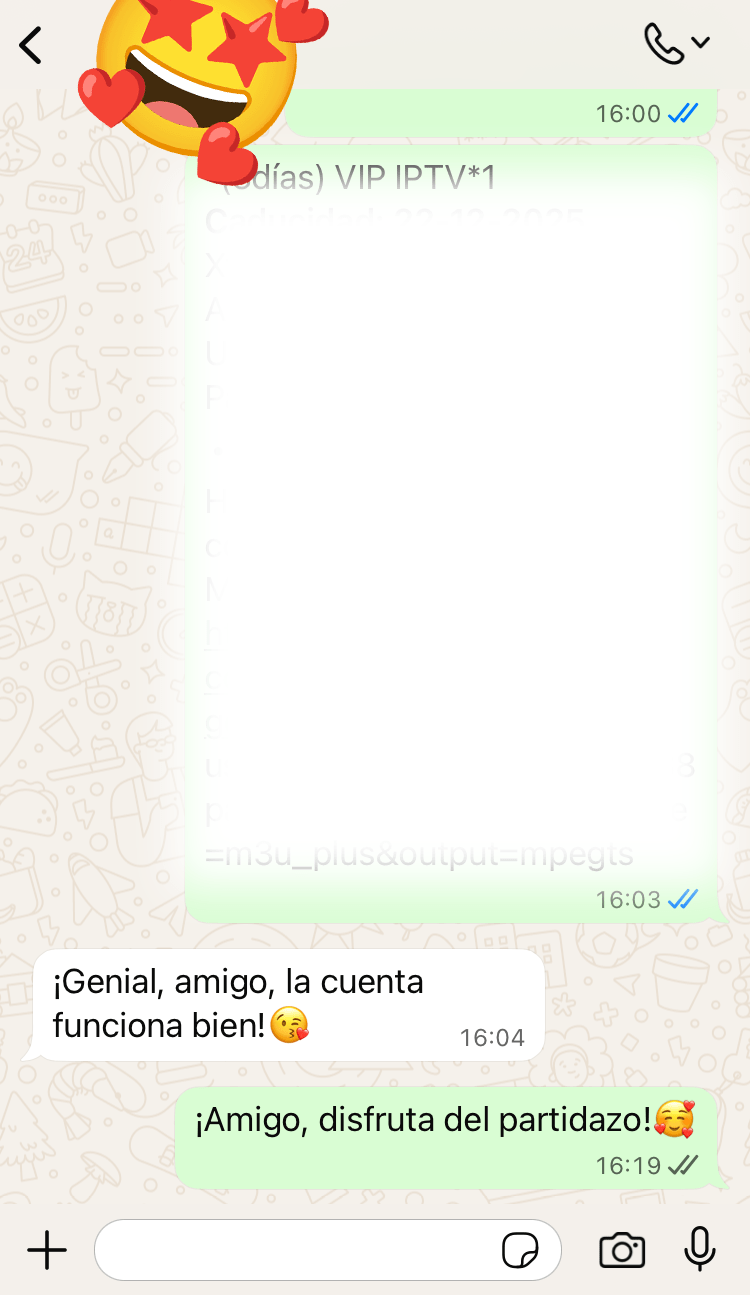Viewport: 750px width, 1295px height.
Task: Open the sticker picker
Action: coord(520,1250)
